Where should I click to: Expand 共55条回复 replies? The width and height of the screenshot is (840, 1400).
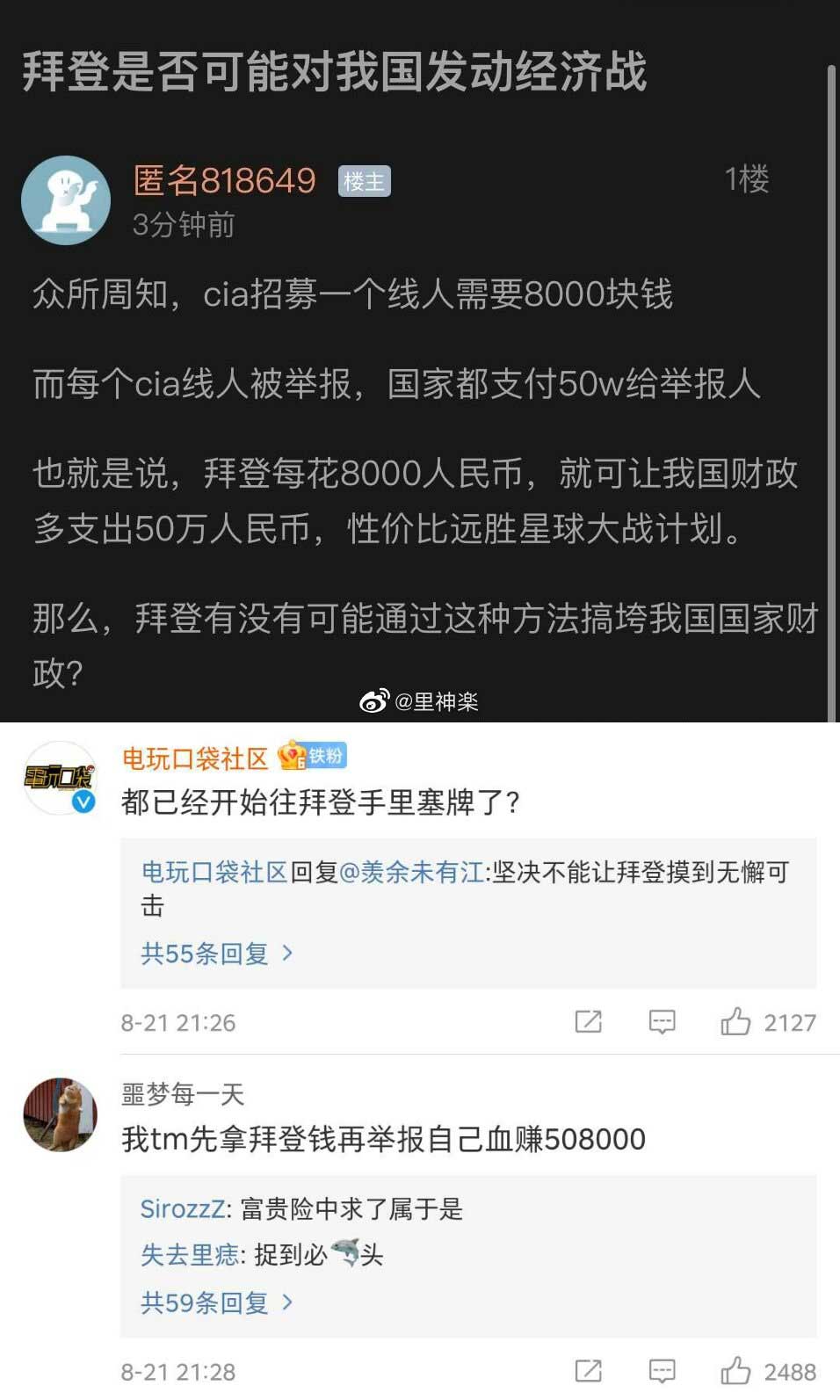(216, 954)
